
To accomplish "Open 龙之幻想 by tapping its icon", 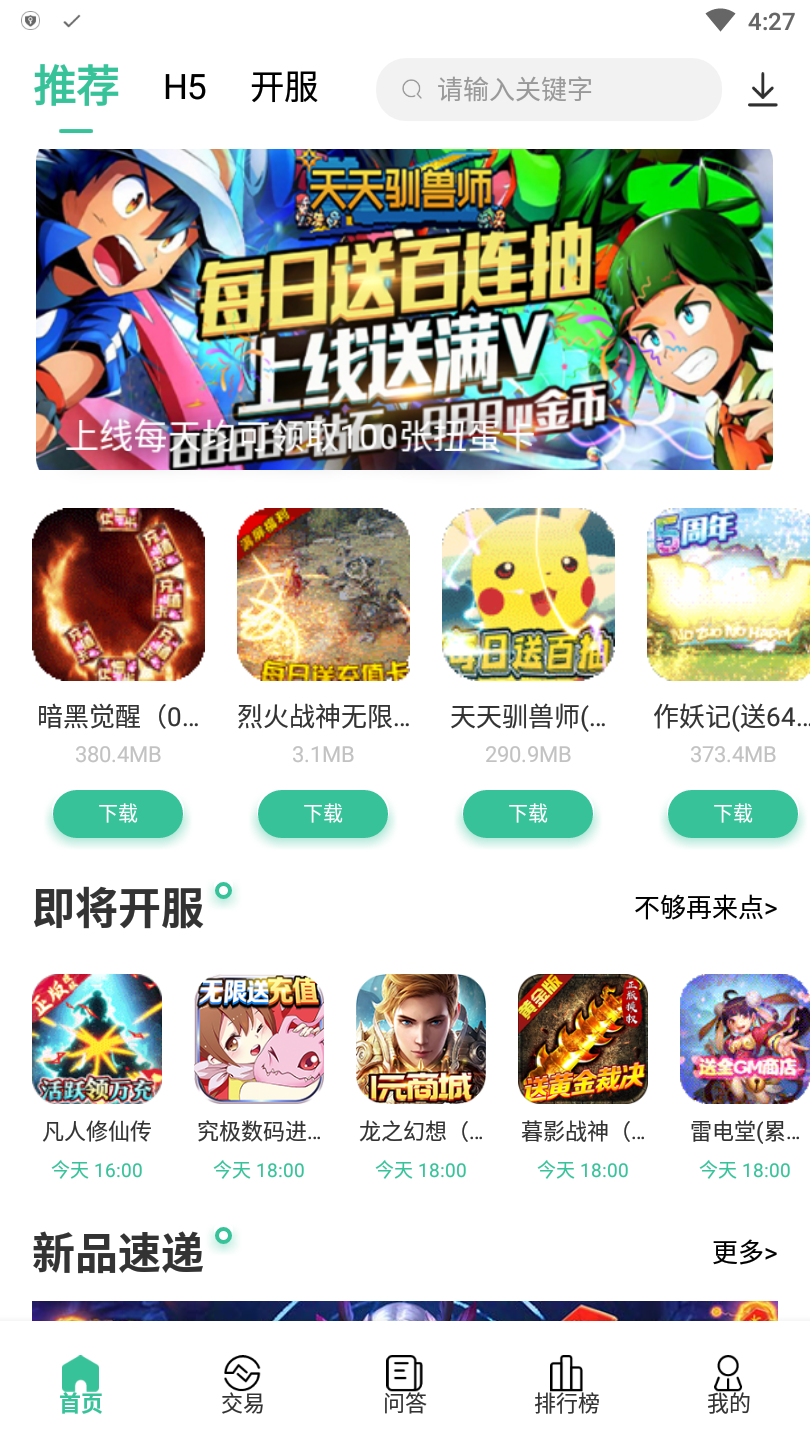I will tap(421, 1038).
